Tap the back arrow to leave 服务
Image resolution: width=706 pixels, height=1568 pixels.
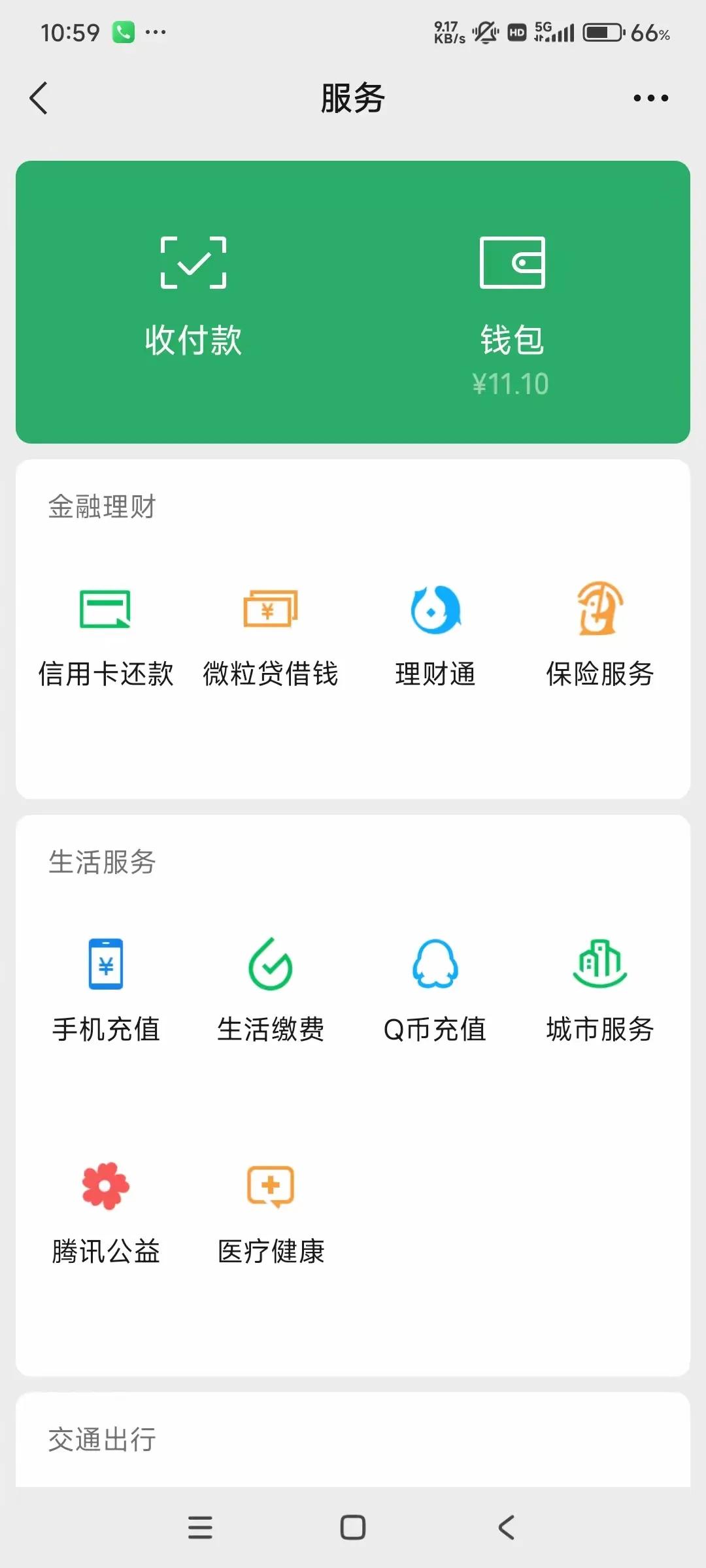point(39,97)
